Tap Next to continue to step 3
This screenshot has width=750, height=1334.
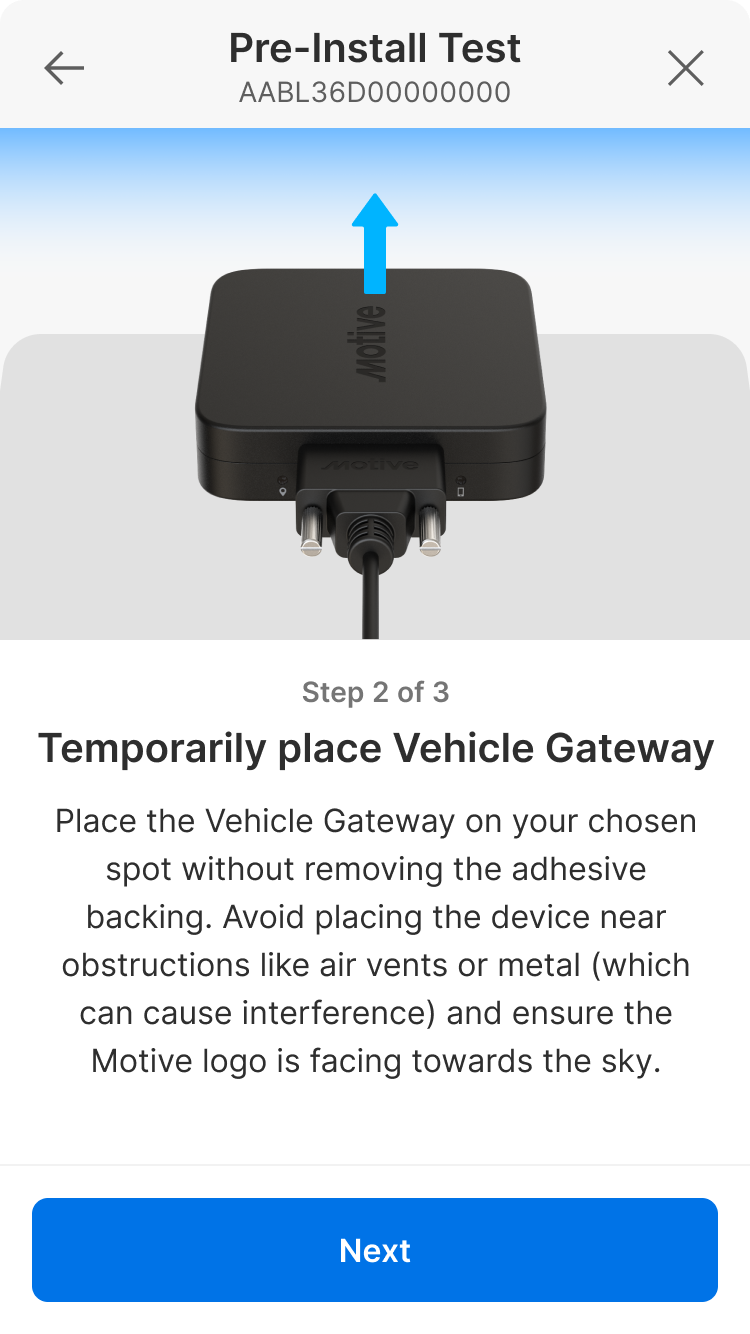pos(375,1250)
